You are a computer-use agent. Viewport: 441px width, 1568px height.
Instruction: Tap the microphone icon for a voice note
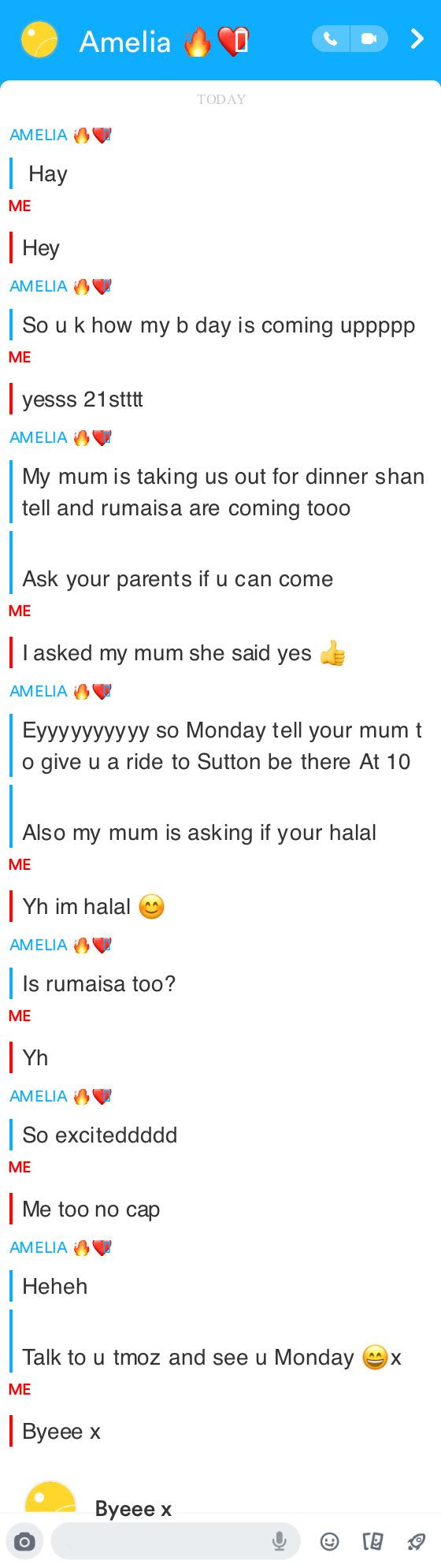pyautogui.click(x=279, y=1541)
